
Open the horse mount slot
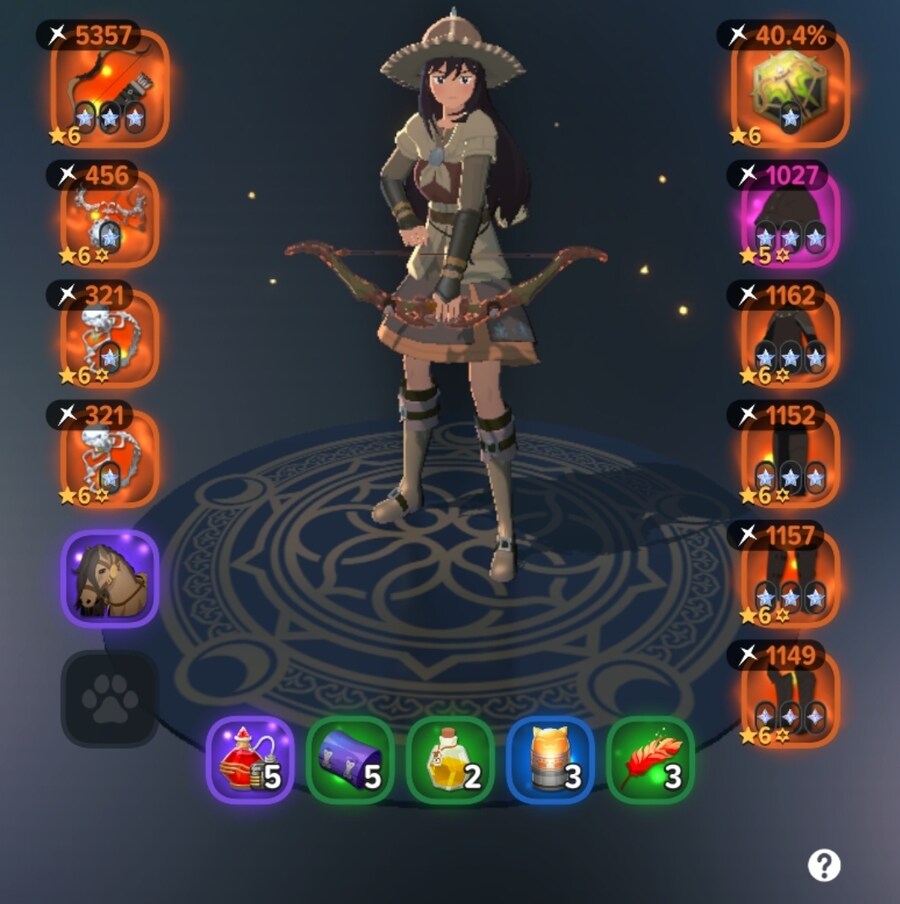[x=109, y=579]
